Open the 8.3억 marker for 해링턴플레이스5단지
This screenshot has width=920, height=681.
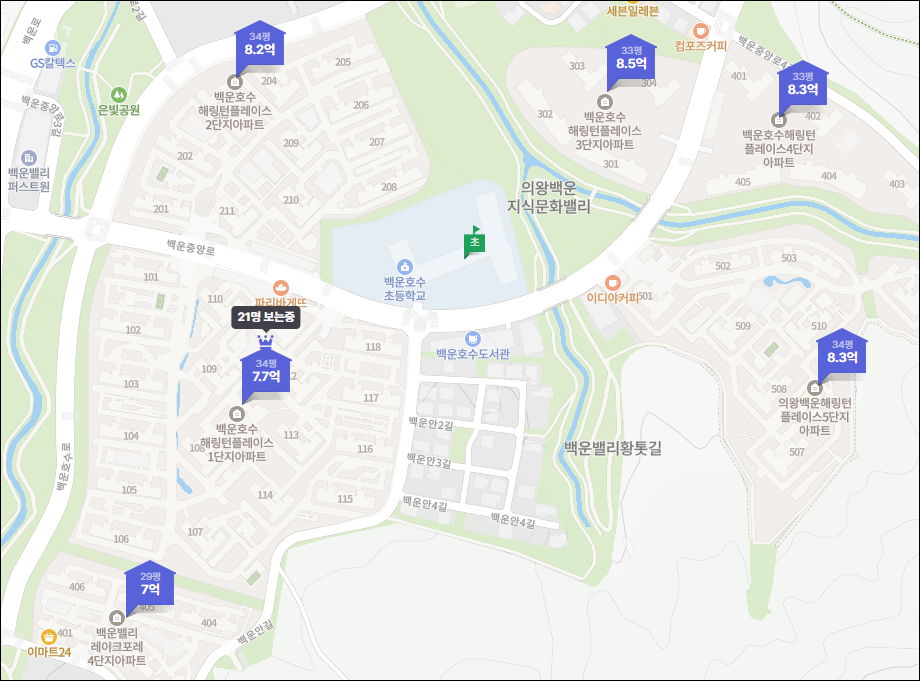point(843,352)
